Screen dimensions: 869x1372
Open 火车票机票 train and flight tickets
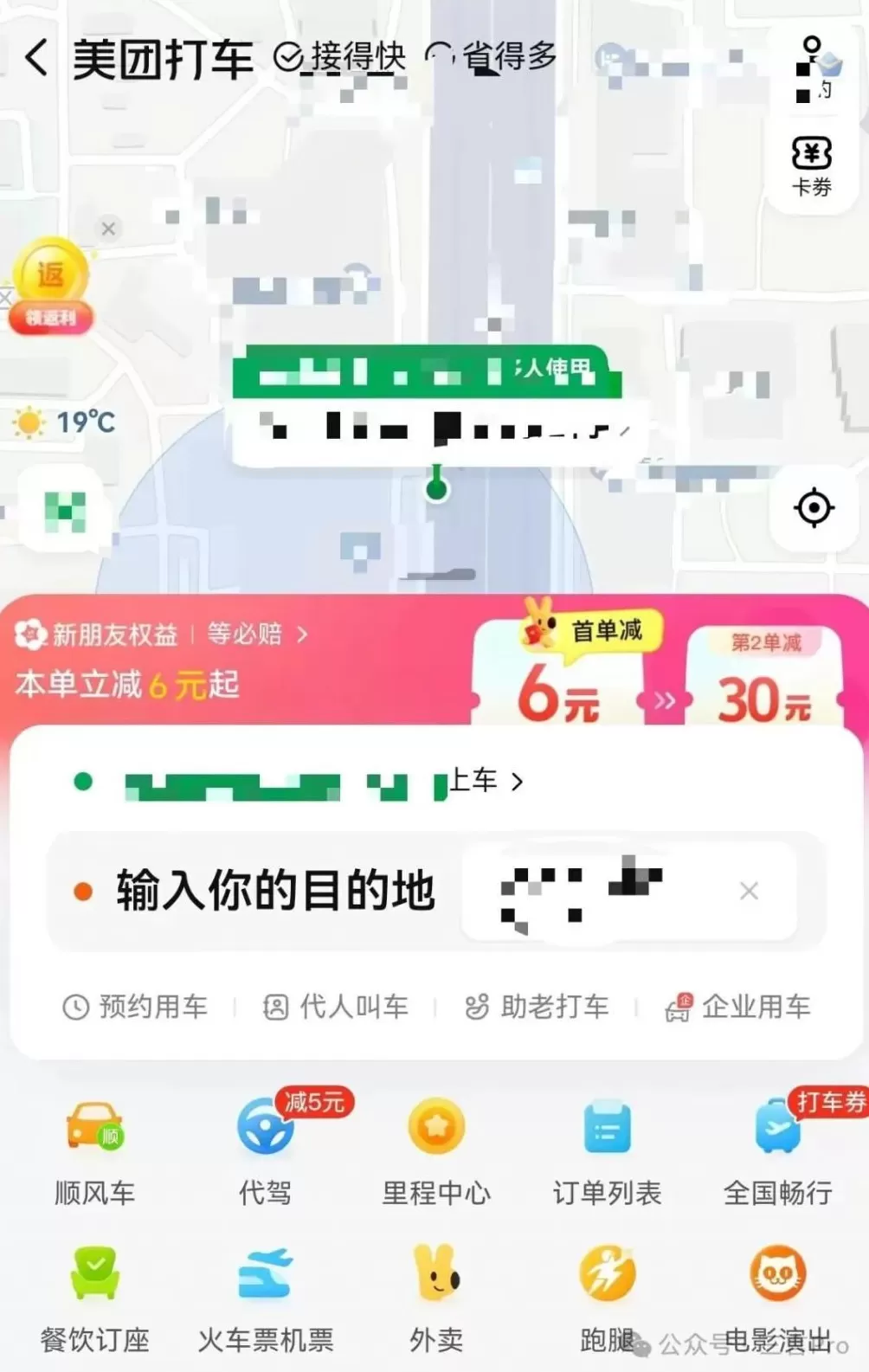[x=264, y=1294]
